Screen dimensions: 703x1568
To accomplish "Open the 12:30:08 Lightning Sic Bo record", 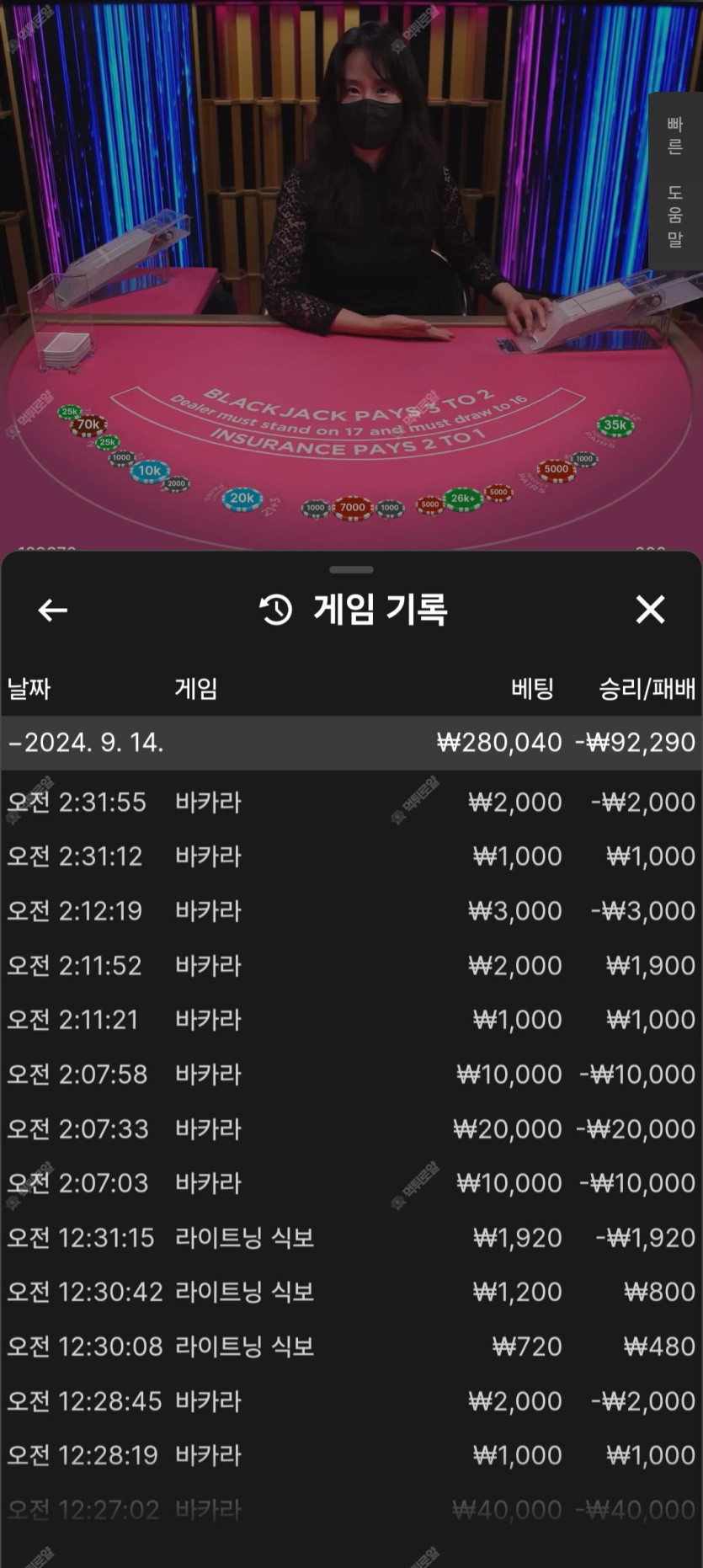I will tap(351, 1347).
